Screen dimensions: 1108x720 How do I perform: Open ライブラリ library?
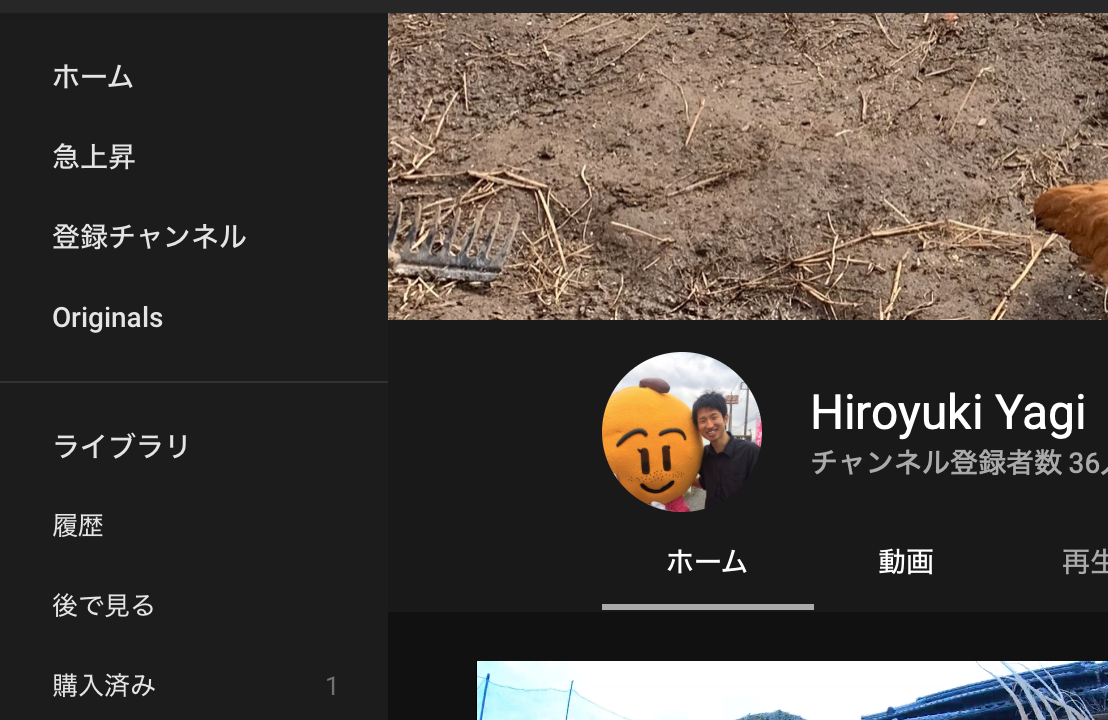(x=121, y=446)
